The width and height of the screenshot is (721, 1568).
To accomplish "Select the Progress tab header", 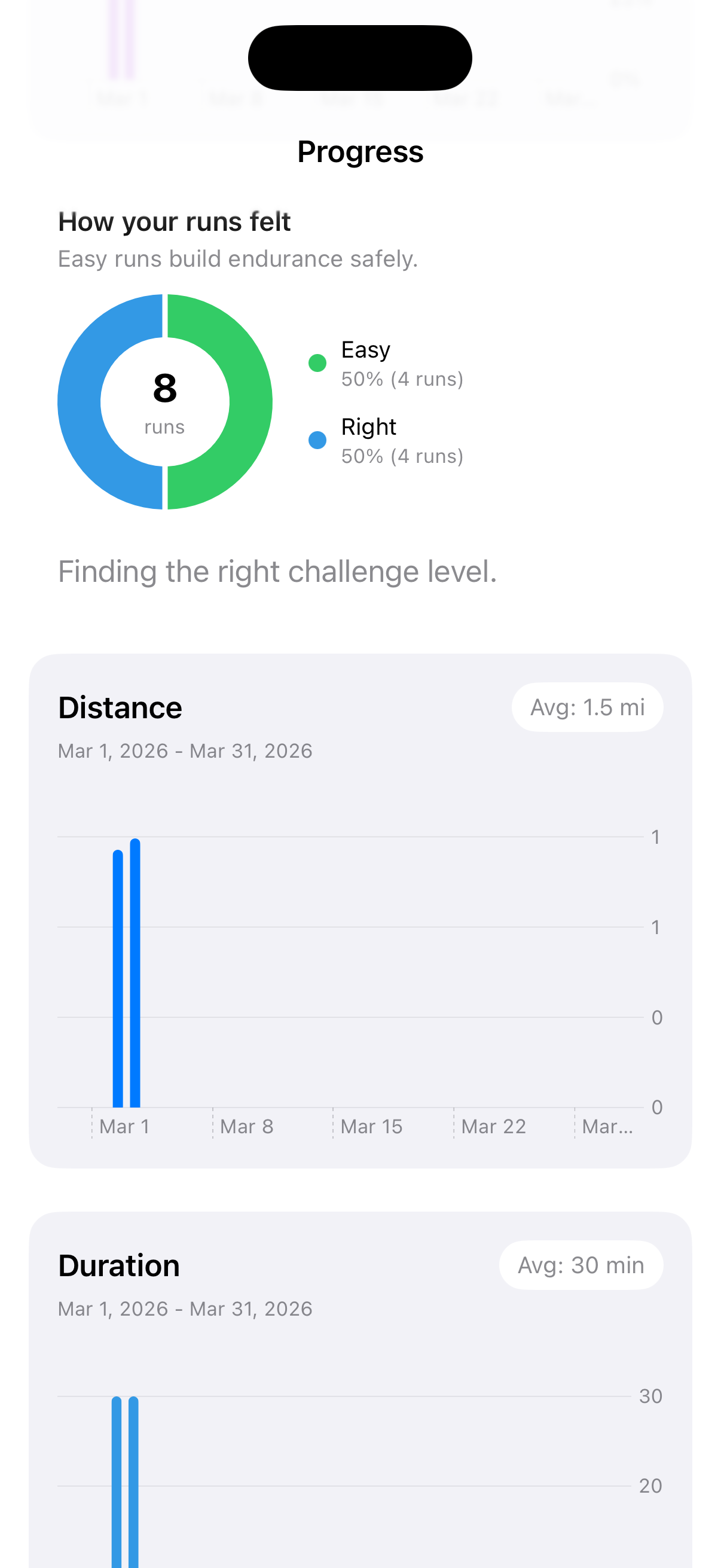I will 360,151.
